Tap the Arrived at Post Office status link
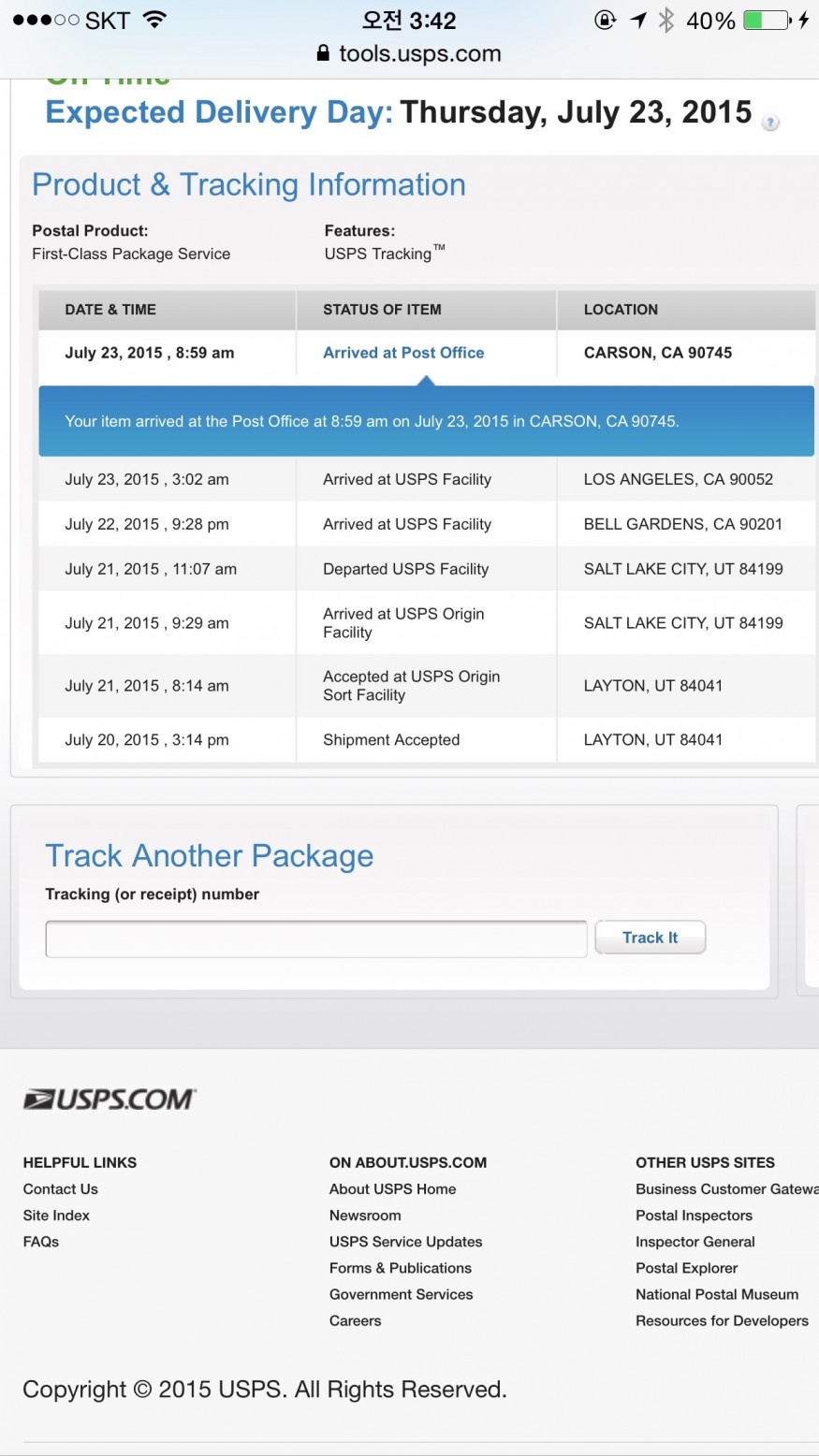 403,353
